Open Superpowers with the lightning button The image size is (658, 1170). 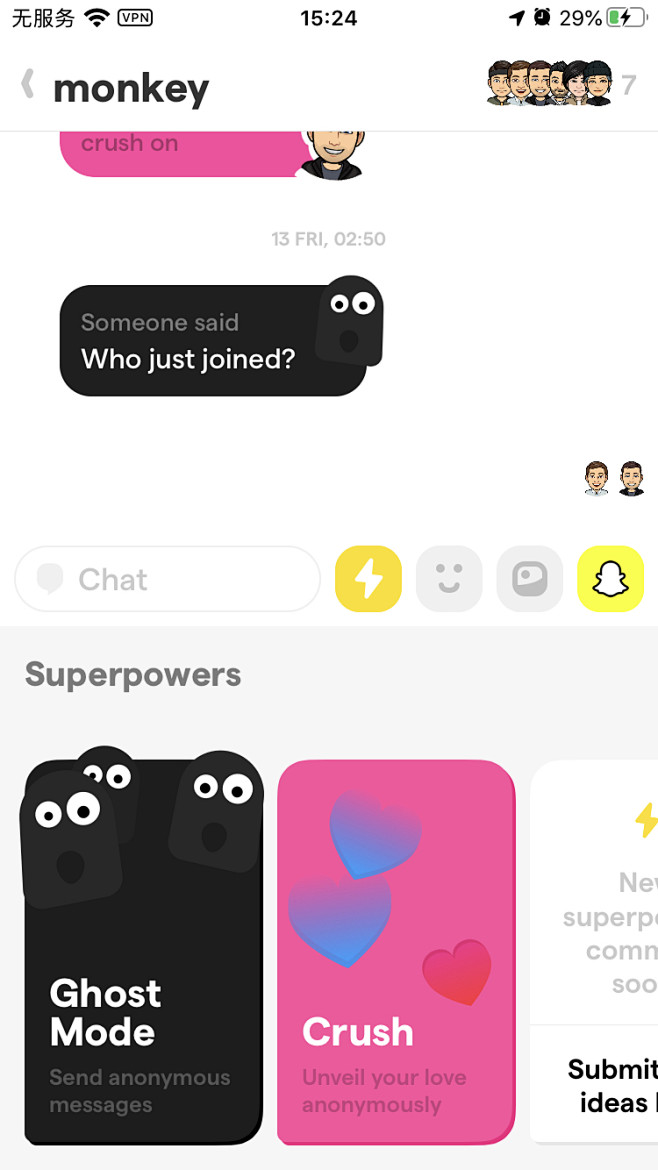tap(369, 579)
